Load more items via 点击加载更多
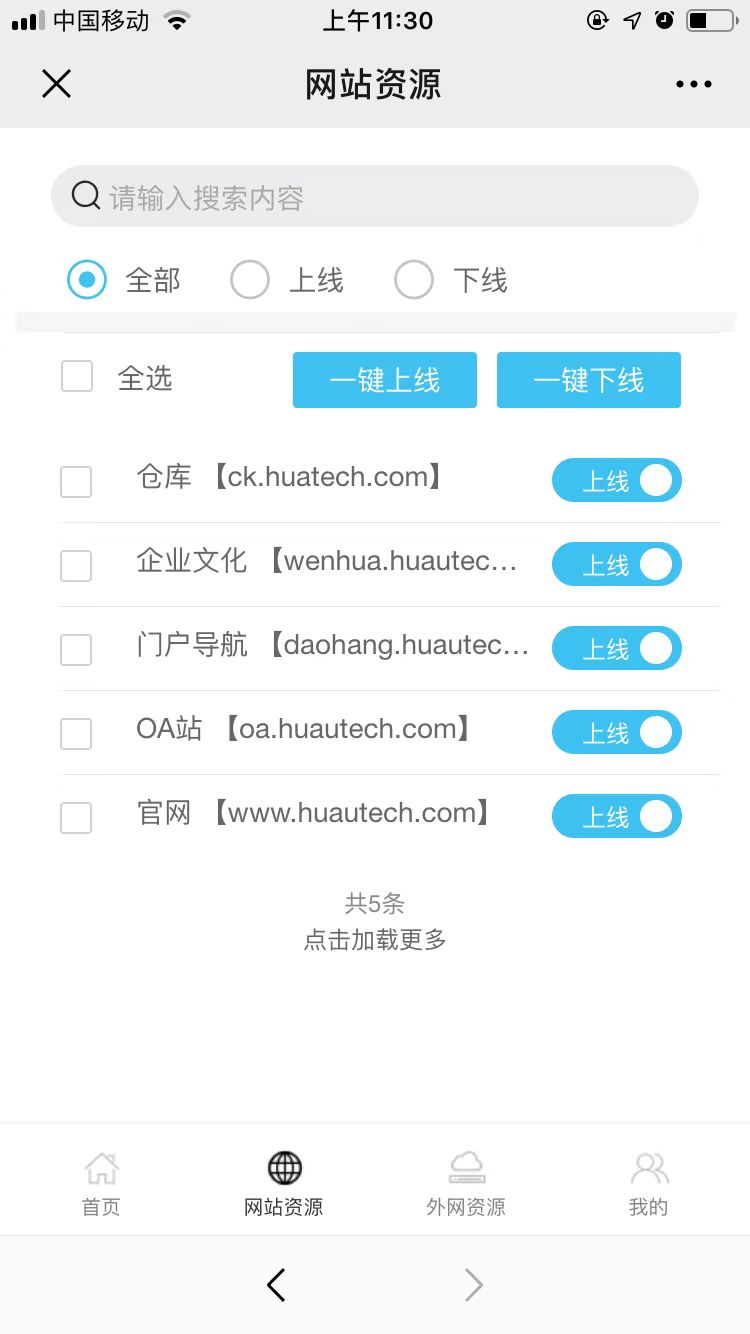This screenshot has height=1334, width=750. click(375, 939)
